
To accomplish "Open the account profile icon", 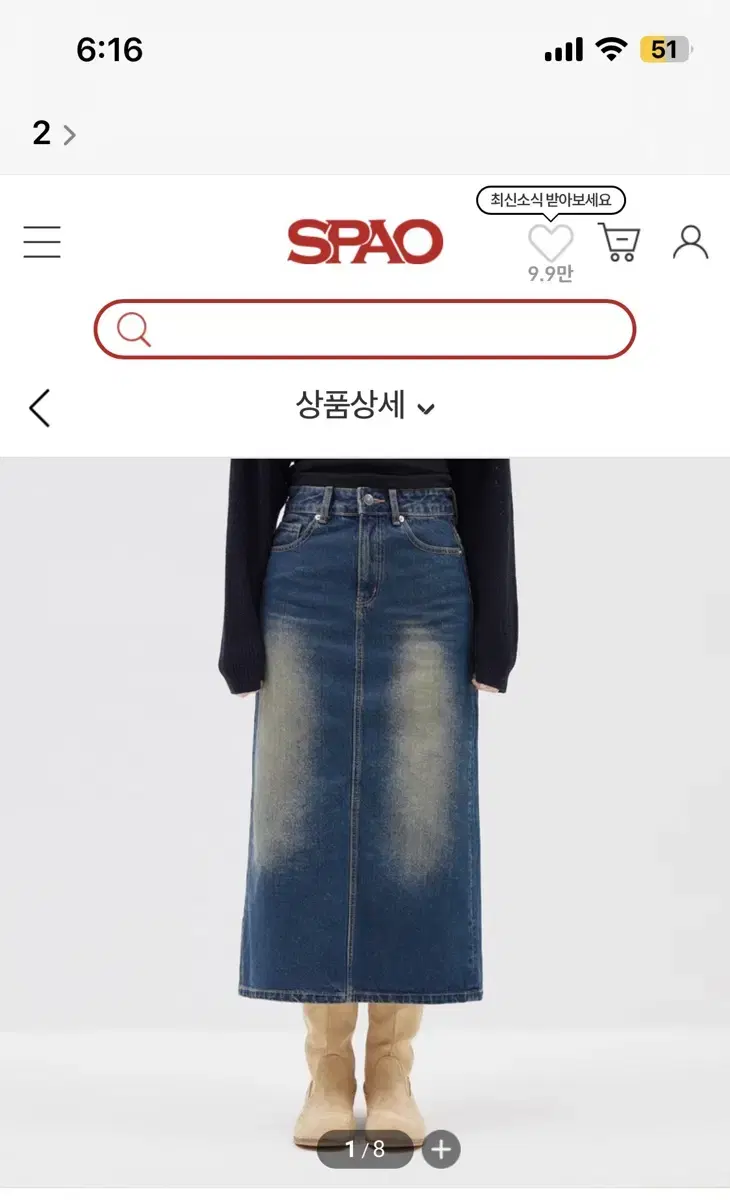I will 689,240.
